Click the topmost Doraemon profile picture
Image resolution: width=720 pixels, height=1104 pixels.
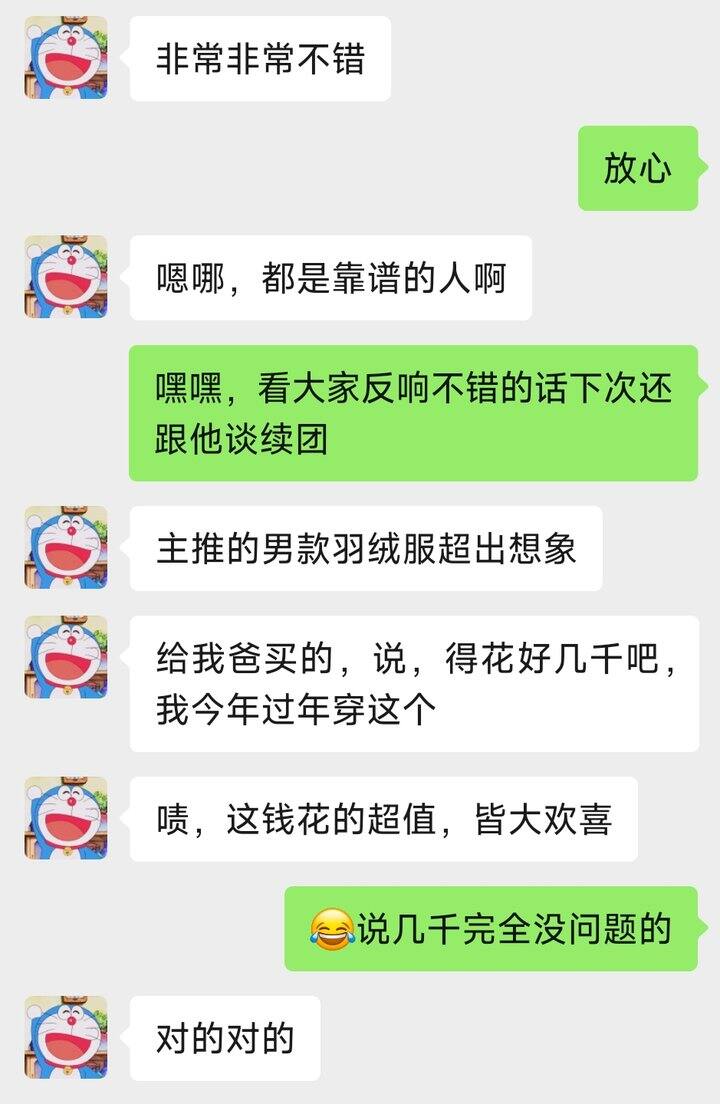tap(65, 57)
